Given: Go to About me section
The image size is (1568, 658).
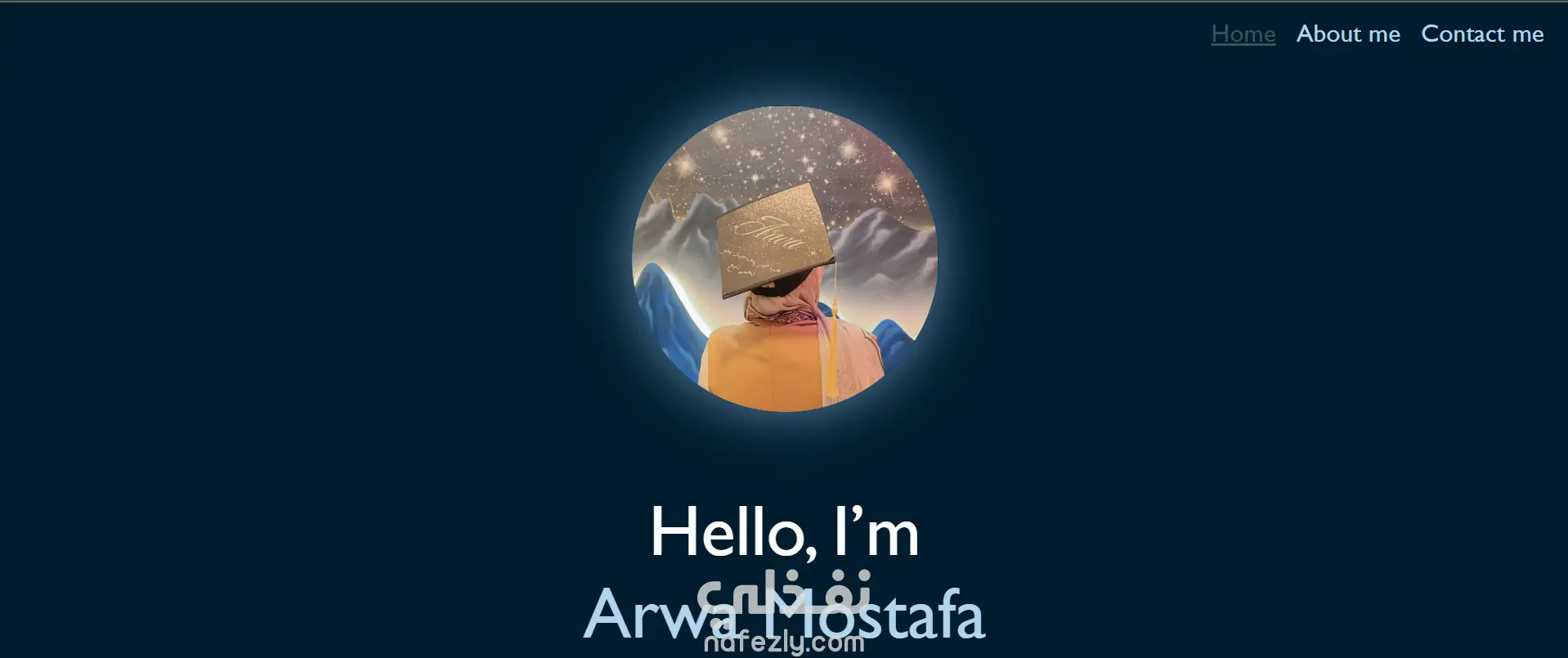Looking at the screenshot, I should pos(1348,34).
